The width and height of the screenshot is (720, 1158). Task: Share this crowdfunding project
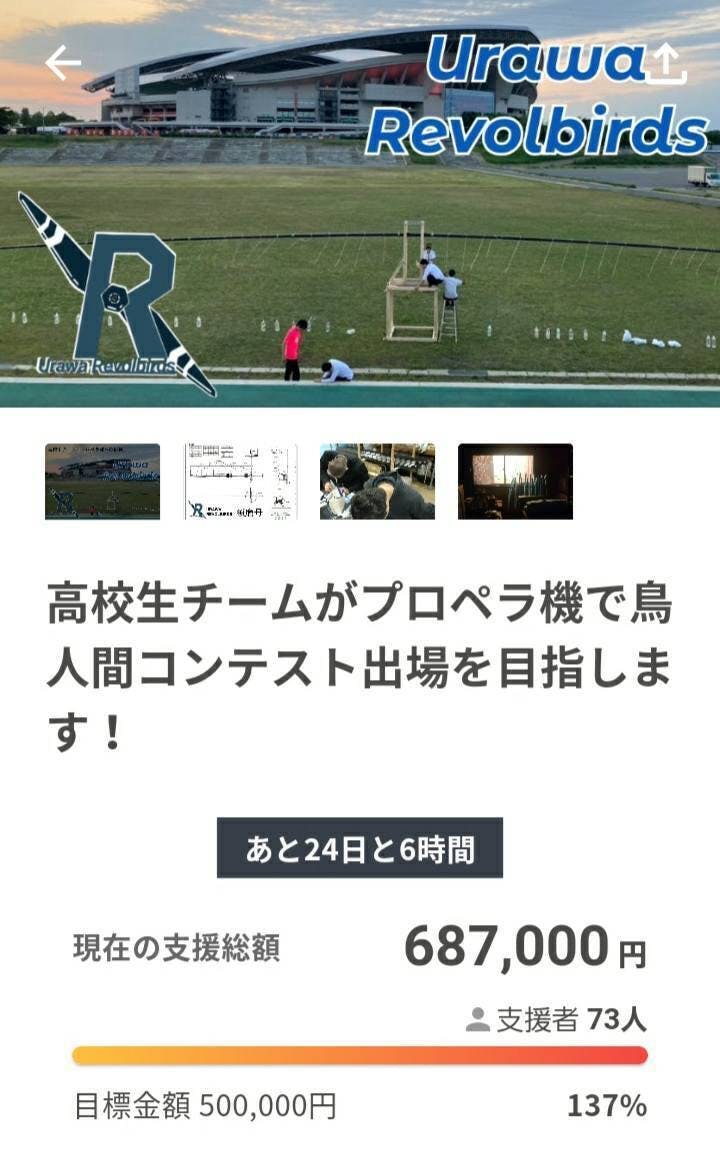666,65
